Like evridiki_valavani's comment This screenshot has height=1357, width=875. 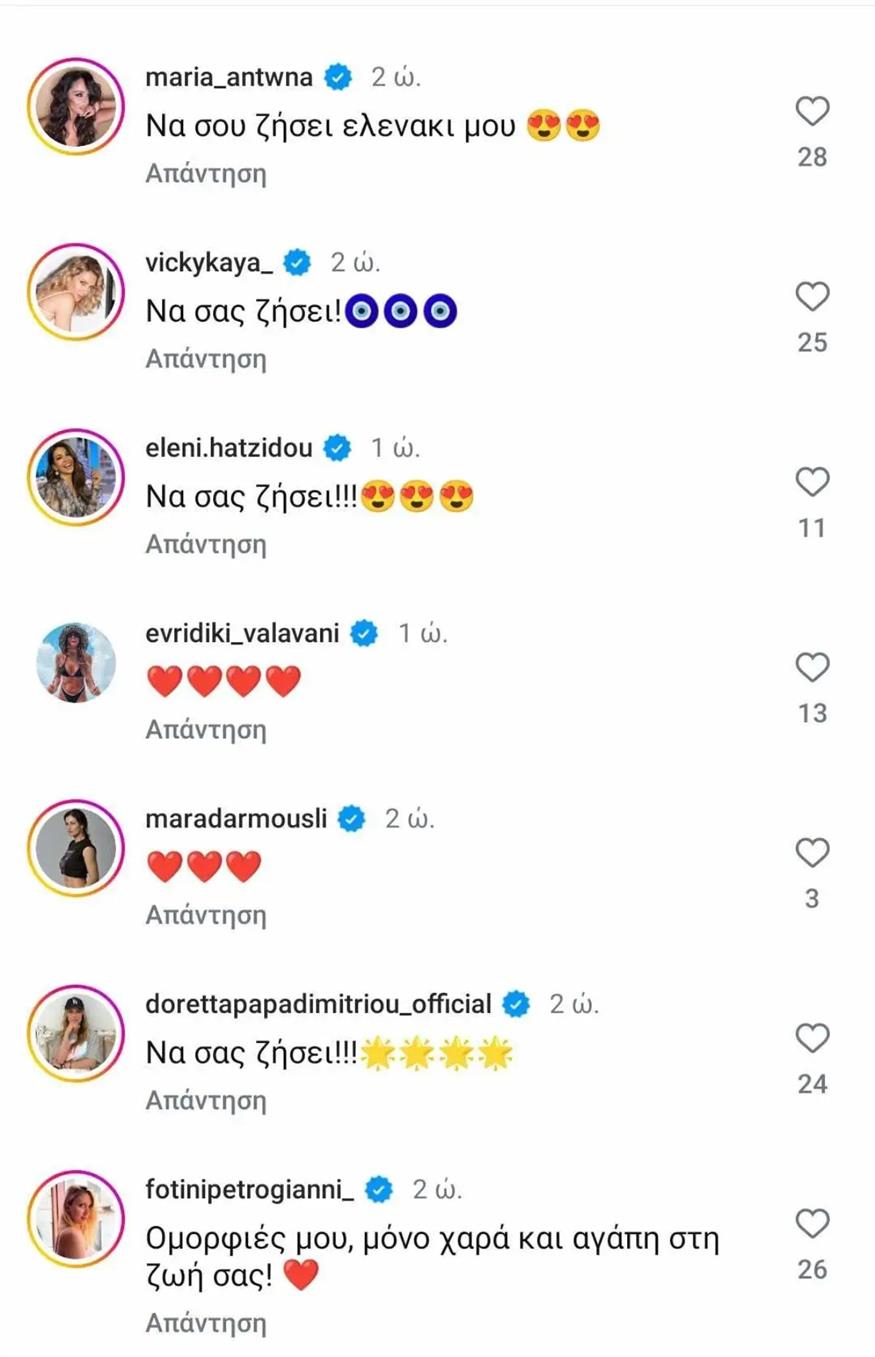click(812, 668)
